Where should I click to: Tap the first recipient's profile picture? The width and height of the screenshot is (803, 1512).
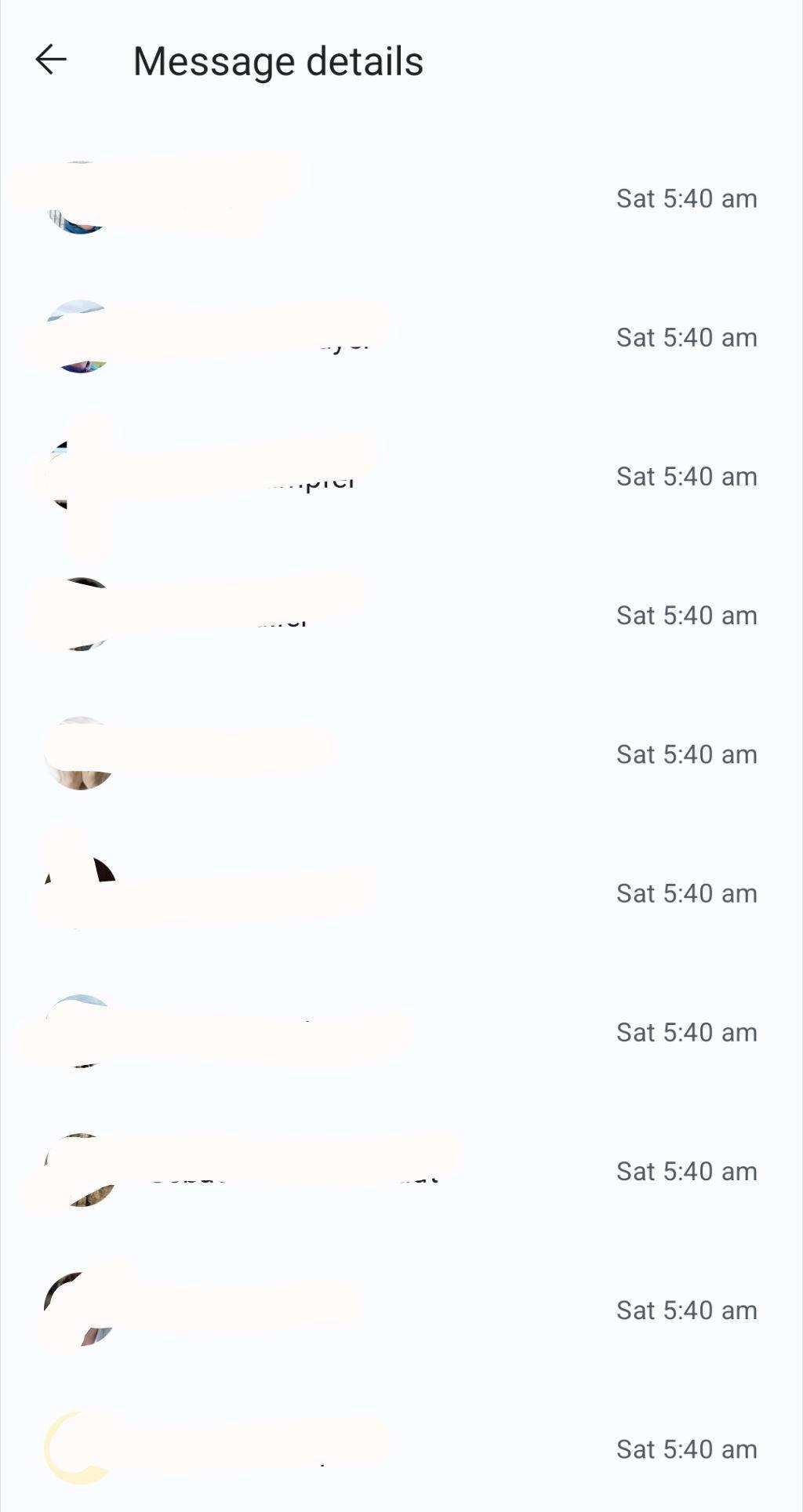(x=77, y=198)
